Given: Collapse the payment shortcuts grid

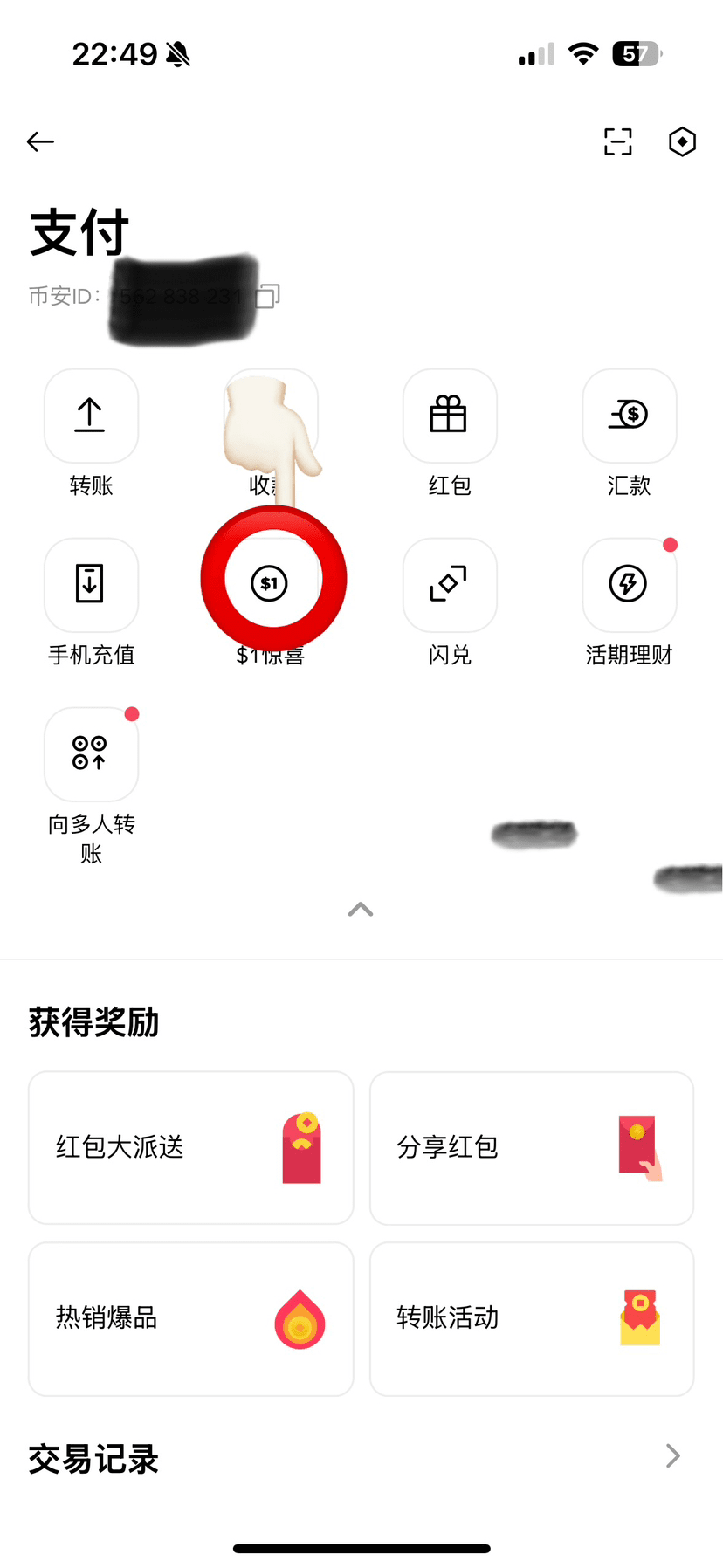Looking at the screenshot, I should 361,910.
